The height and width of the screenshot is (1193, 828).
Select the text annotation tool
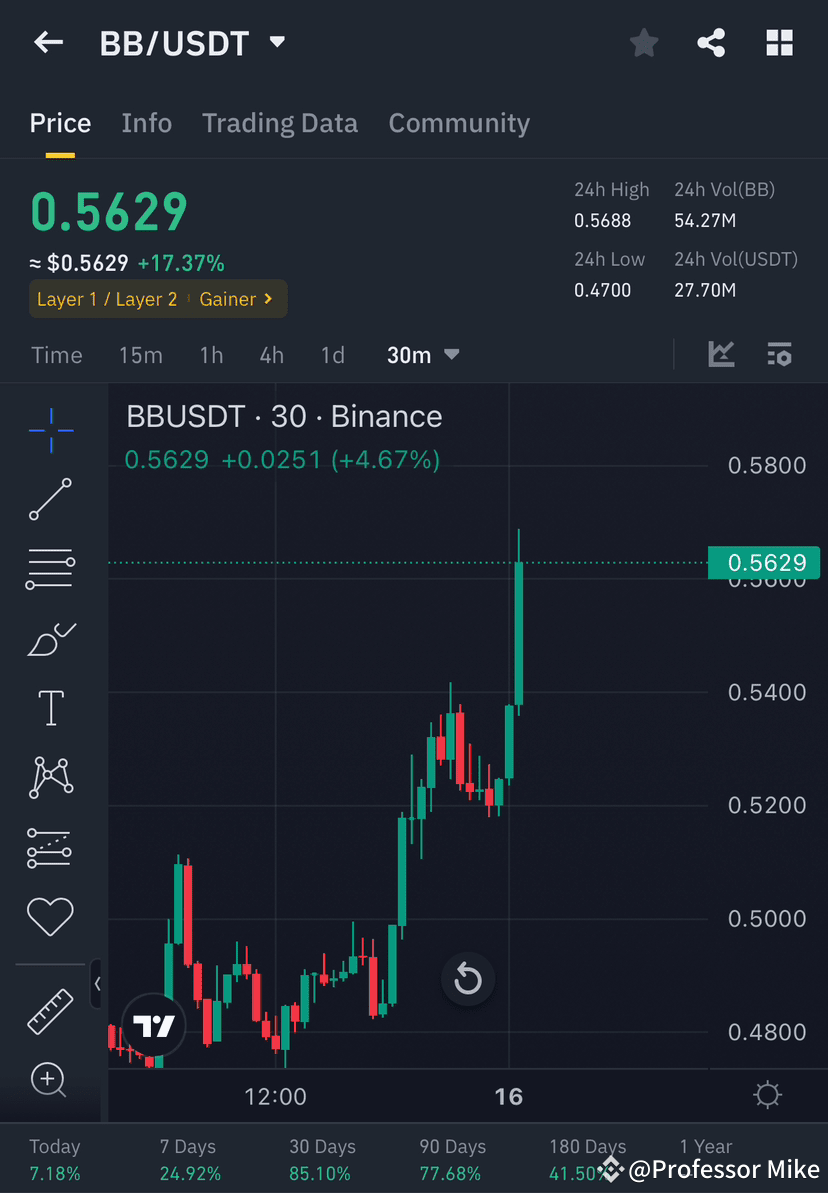(x=50, y=707)
